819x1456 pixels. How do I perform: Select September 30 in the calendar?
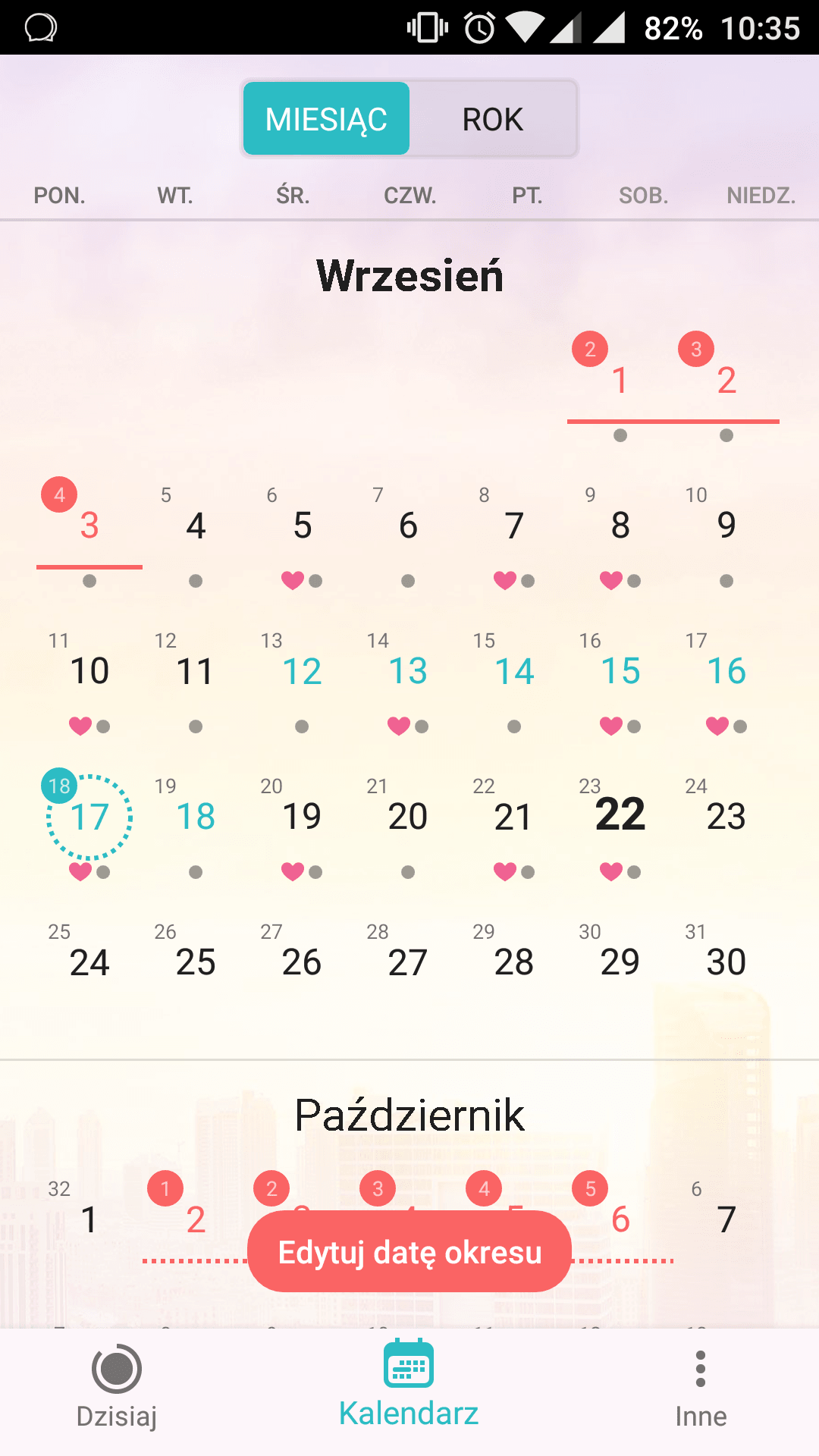coord(726,962)
